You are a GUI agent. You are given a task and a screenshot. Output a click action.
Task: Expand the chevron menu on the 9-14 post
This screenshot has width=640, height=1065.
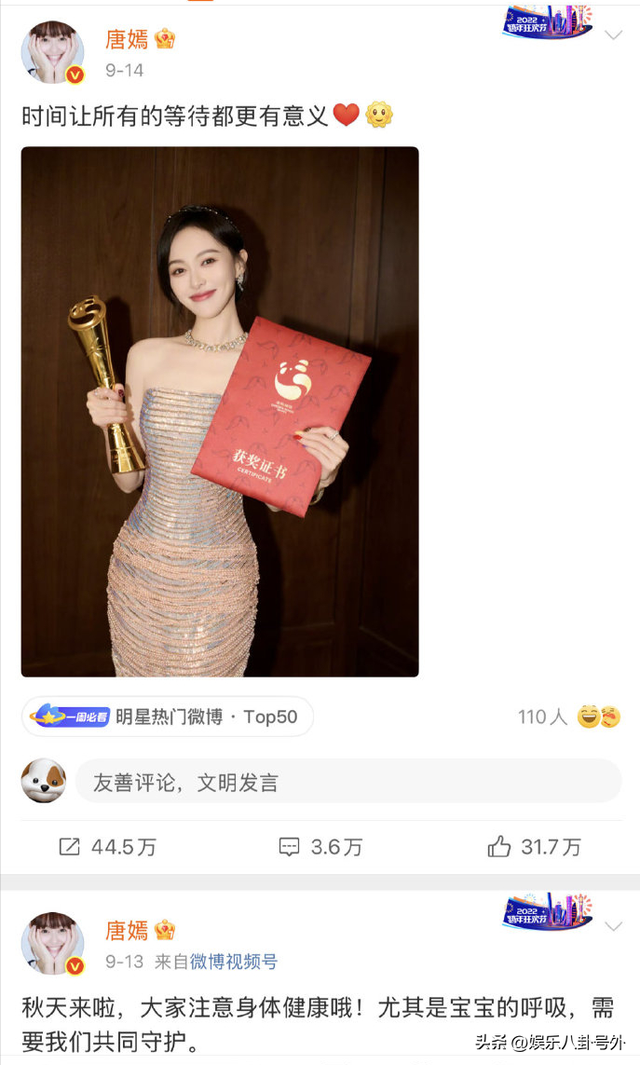(x=614, y=35)
